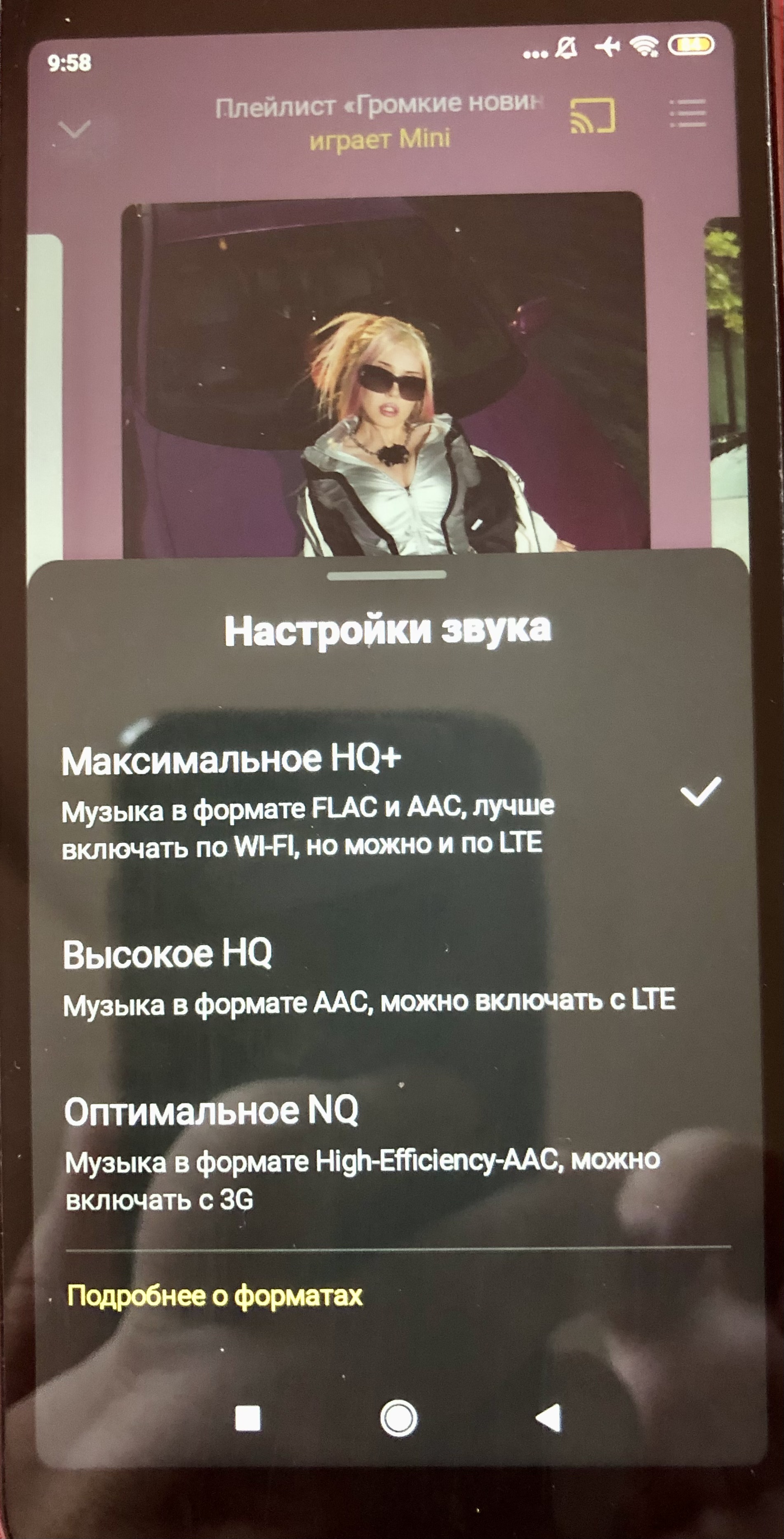The width and height of the screenshot is (784, 1539).
Task: Open the playback queue list icon
Action: (x=687, y=113)
